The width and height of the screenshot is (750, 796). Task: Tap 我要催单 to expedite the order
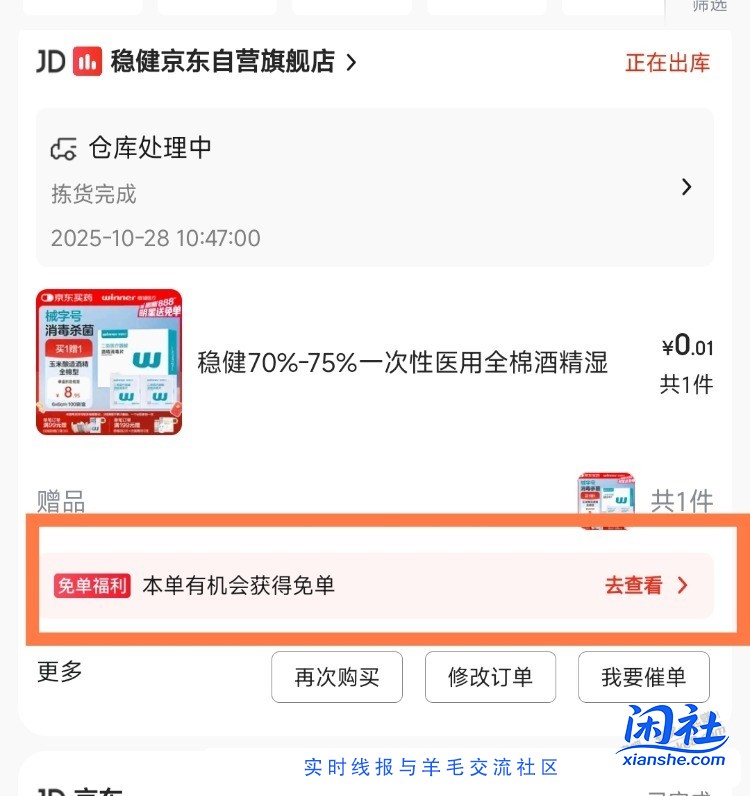pyautogui.click(x=643, y=677)
